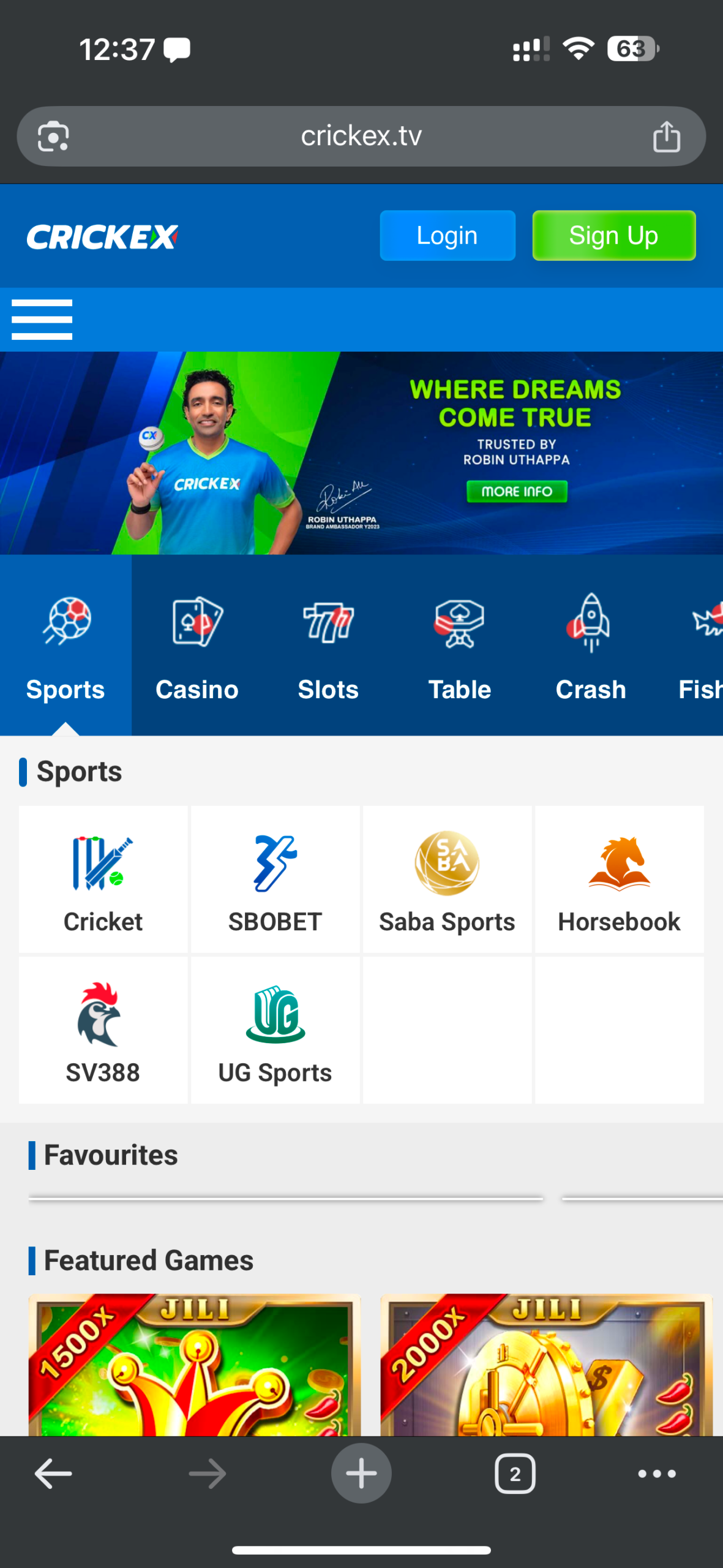Viewport: 723px width, 1568px height.
Task: Share this page from the address bar
Action: click(666, 136)
